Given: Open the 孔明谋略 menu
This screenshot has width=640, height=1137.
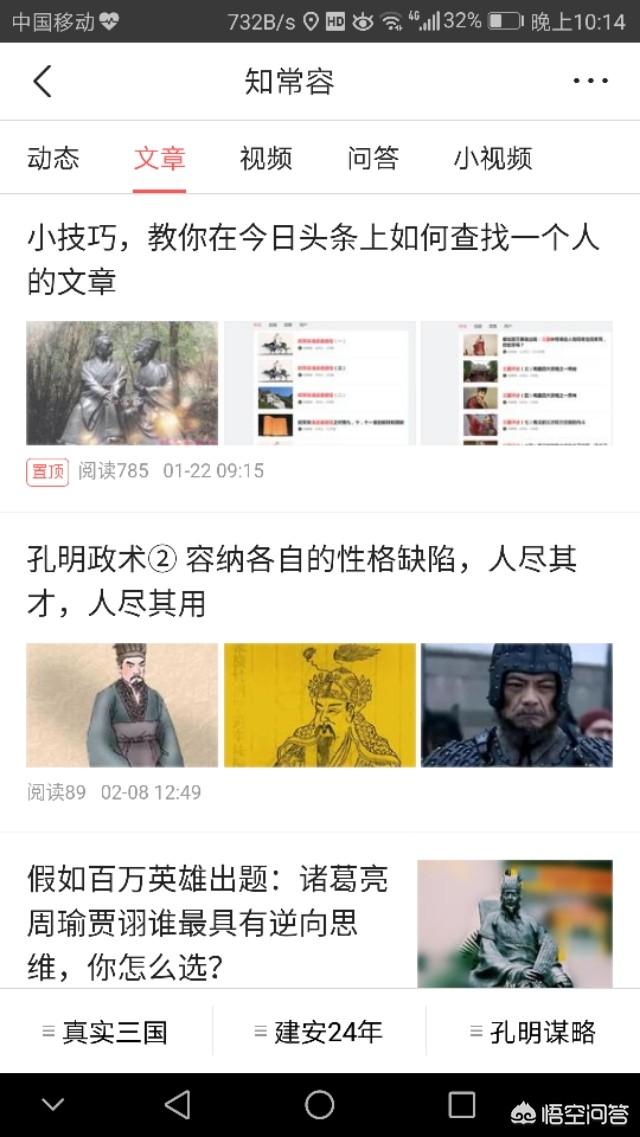Looking at the screenshot, I should (533, 1032).
